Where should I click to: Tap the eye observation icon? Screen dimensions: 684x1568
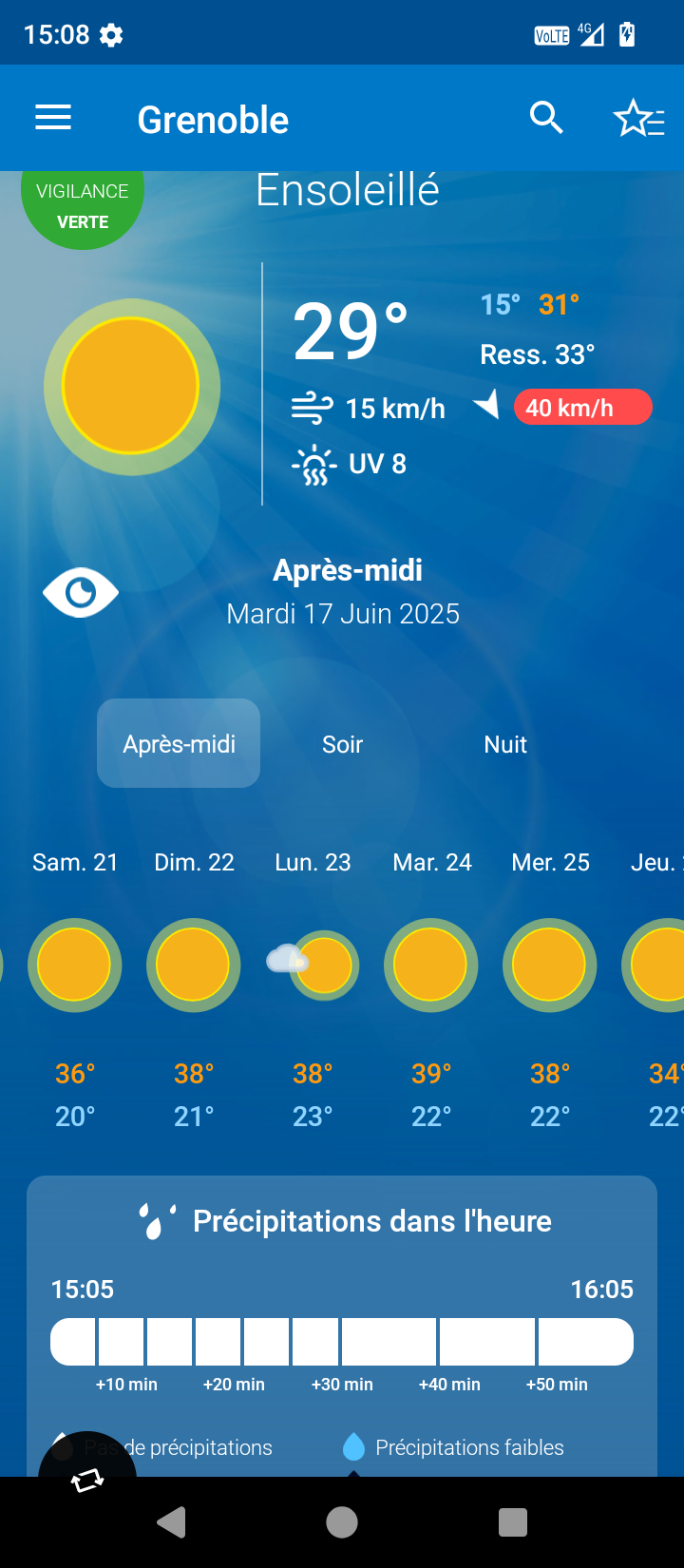(81, 593)
